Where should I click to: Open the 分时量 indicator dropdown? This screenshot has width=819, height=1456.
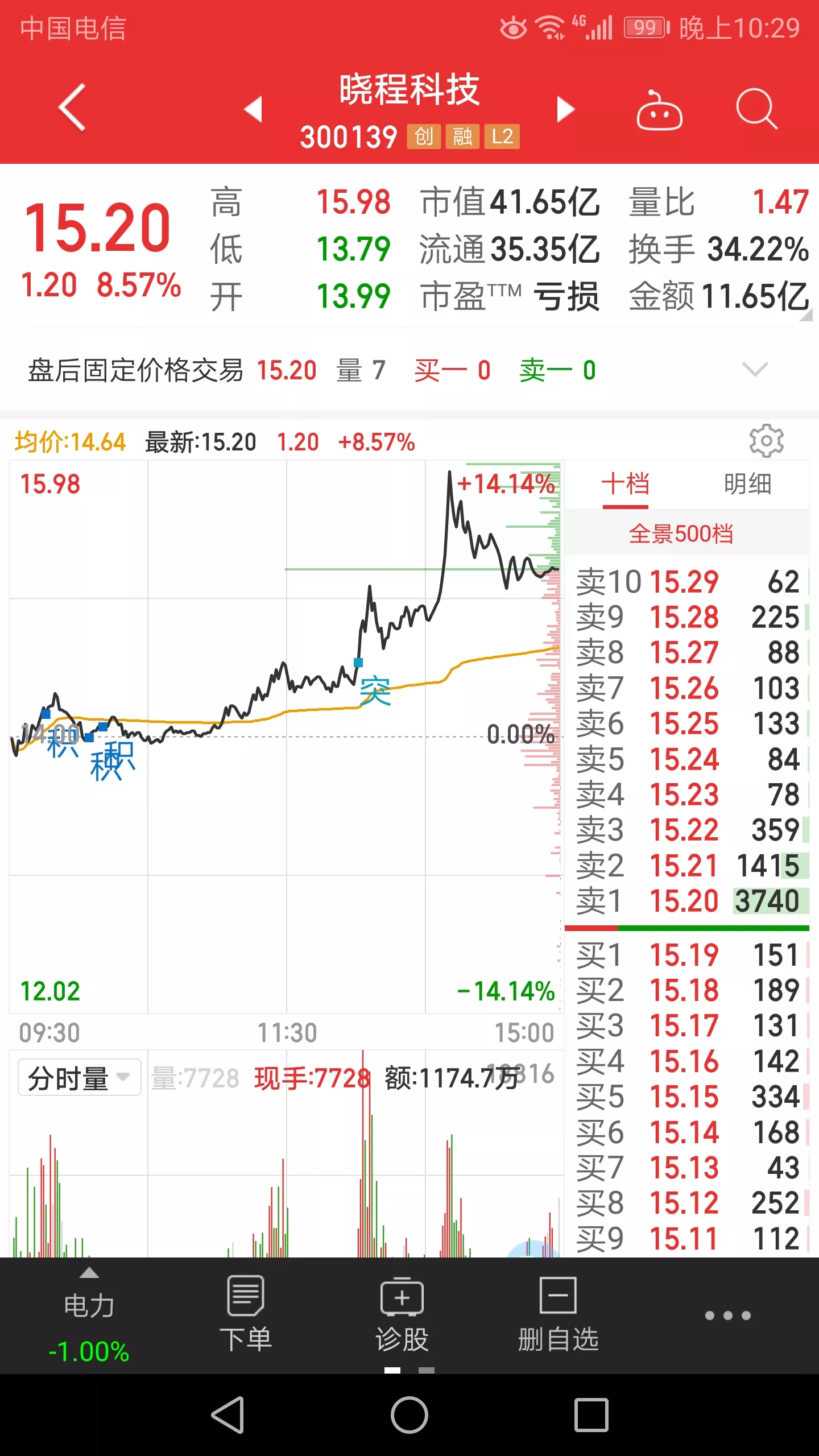(x=79, y=1078)
